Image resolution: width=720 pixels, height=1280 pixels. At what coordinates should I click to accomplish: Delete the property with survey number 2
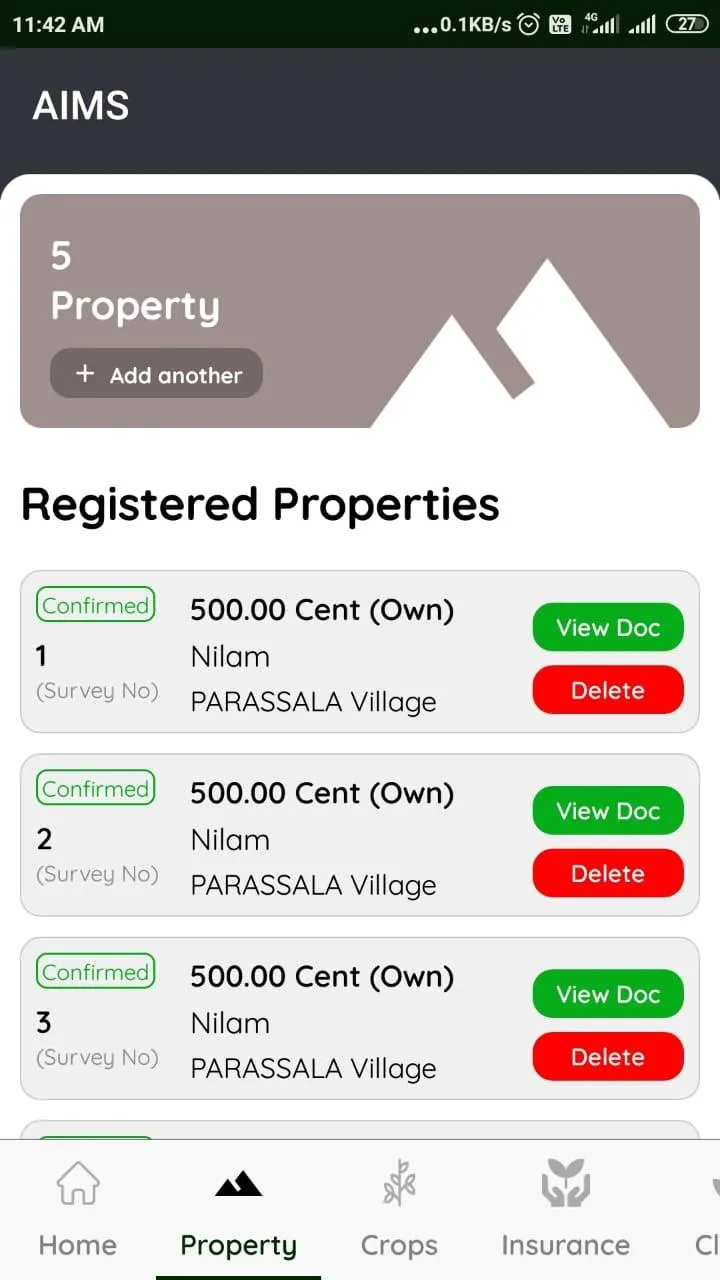click(607, 873)
